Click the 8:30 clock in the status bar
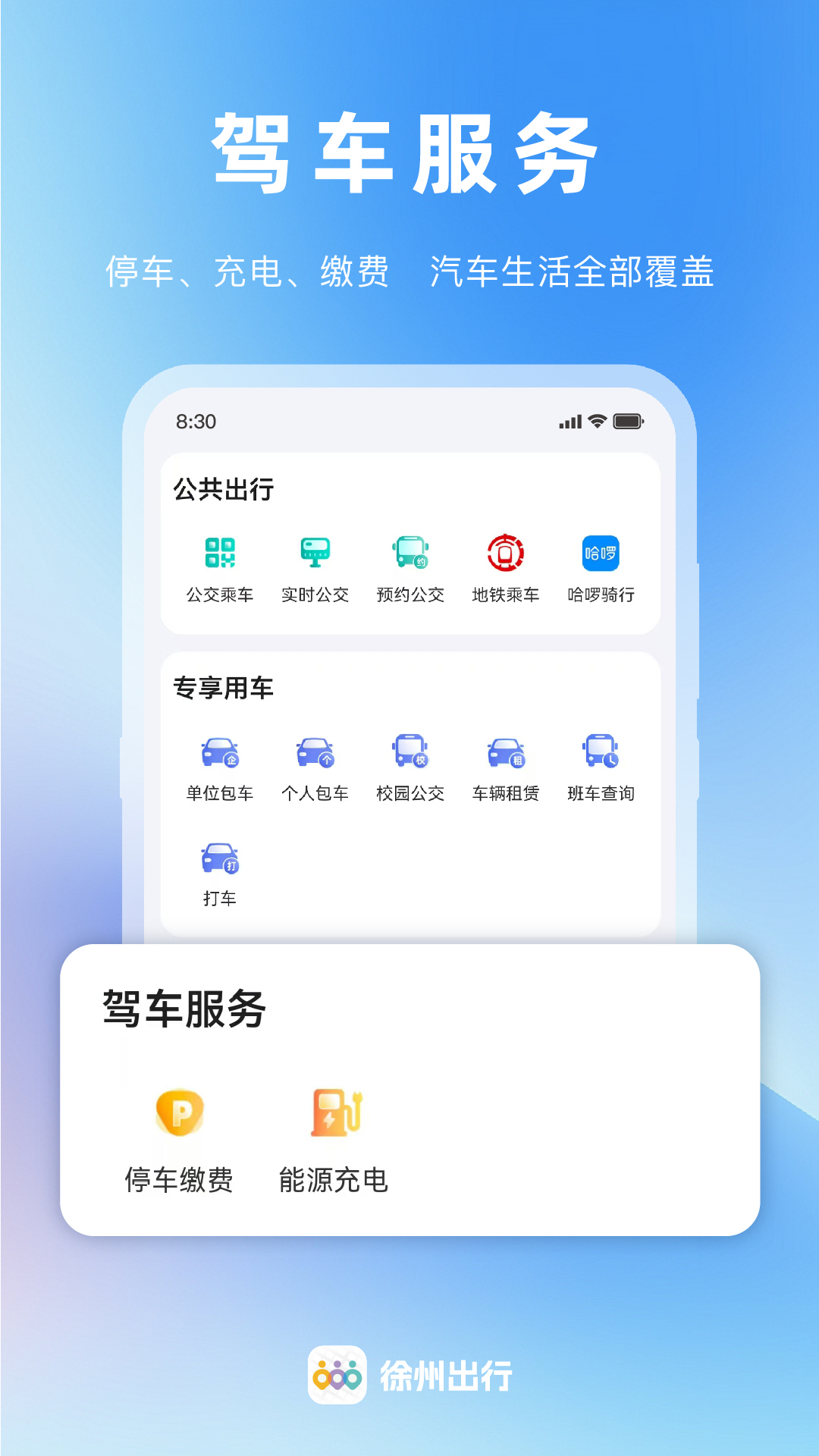The image size is (819, 1456). coord(195,422)
